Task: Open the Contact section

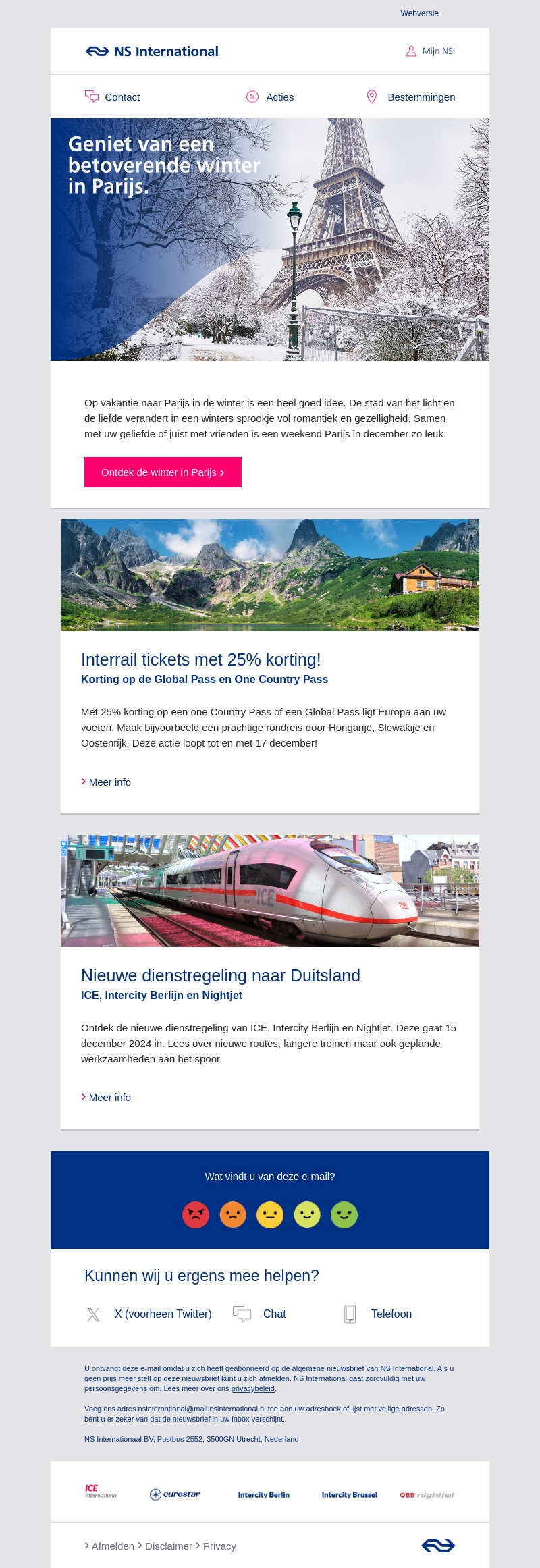Action: [113, 97]
